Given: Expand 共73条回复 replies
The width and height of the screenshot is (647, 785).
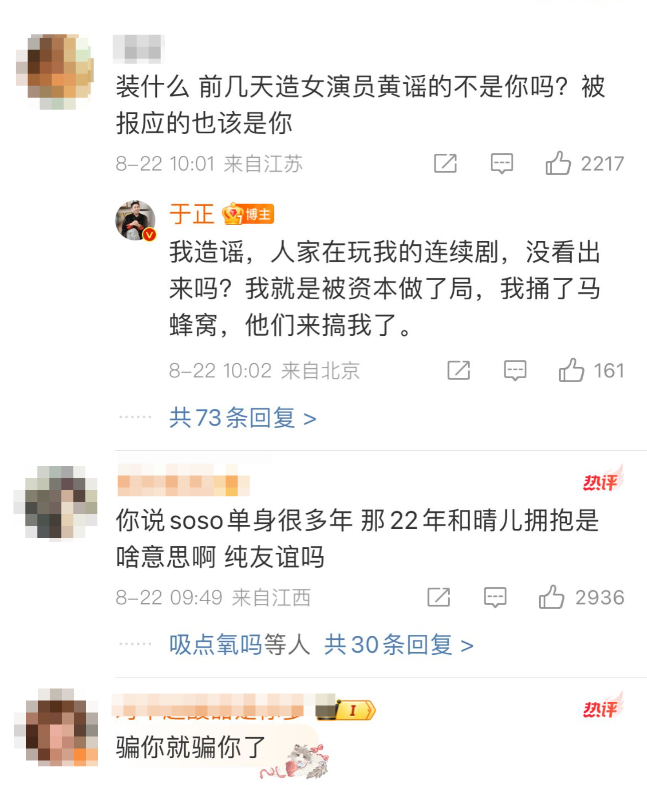Looking at the screenshot, I should pyautogui.click(x=243, y=418).
